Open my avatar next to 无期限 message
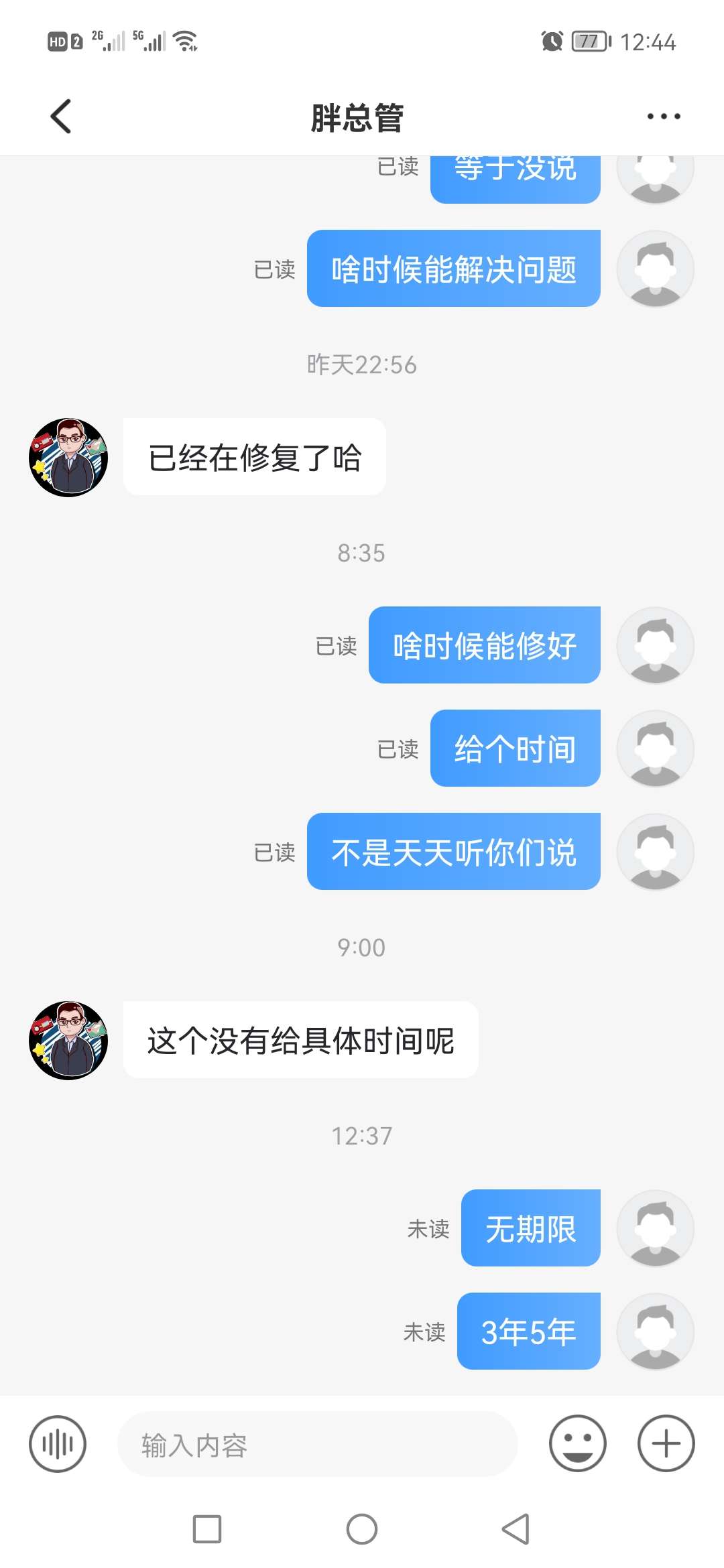The height and width of the screenshot is (1568, 724). coord(655,1228)
